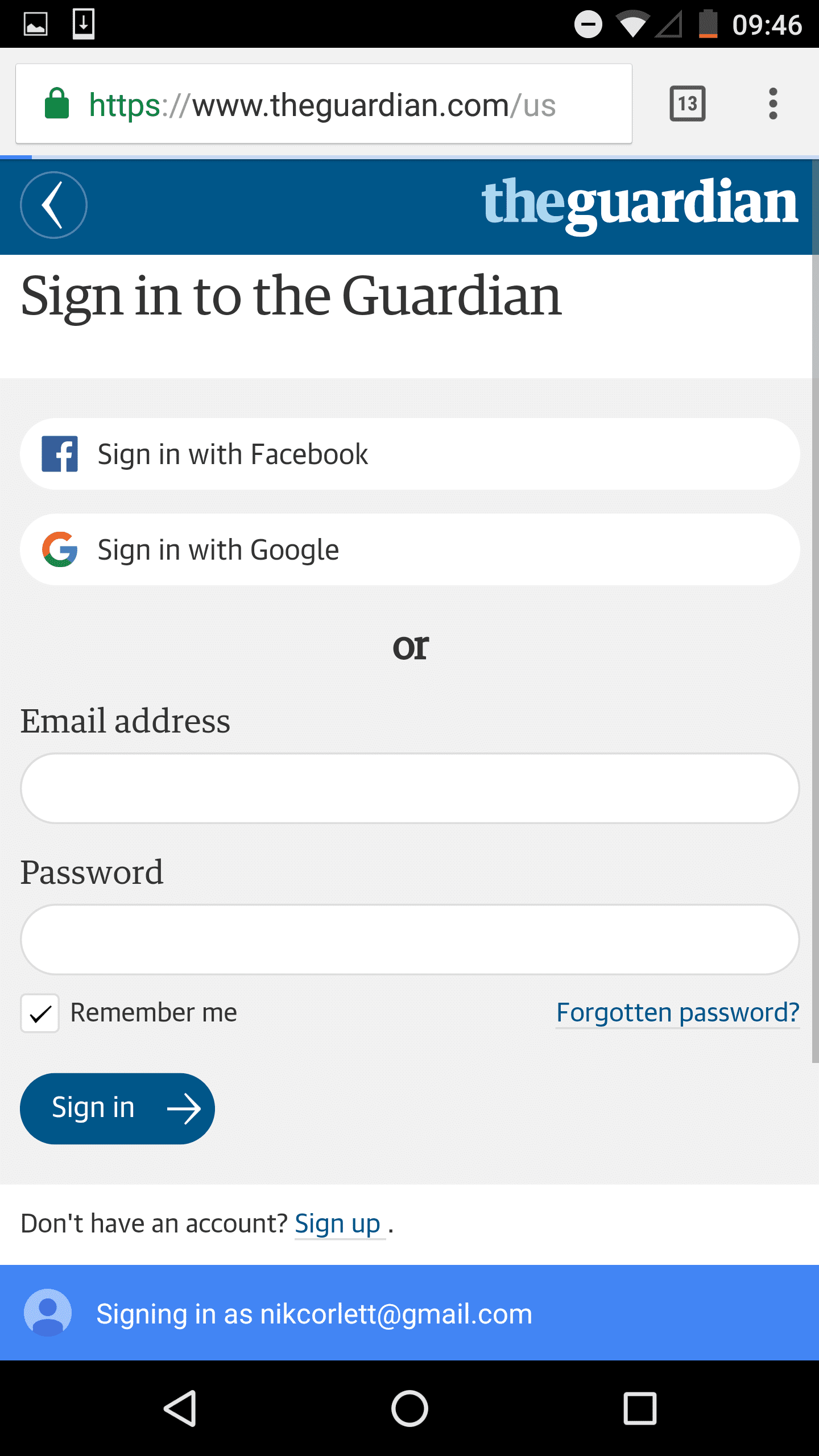Click the Guardian logo
819x1456 pixels.
point(638,204)
